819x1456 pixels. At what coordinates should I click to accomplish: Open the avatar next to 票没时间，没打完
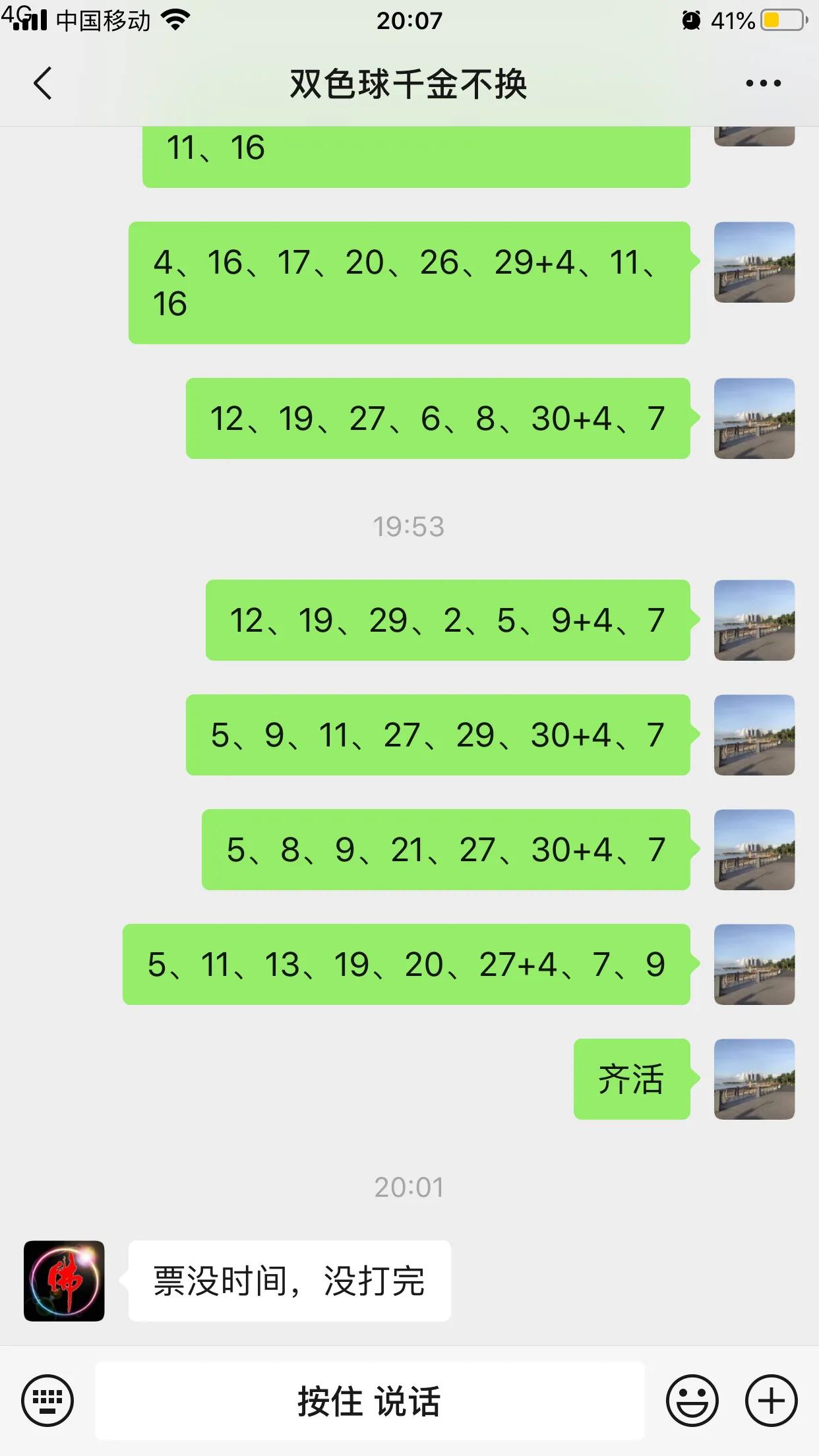[64, 1281]
